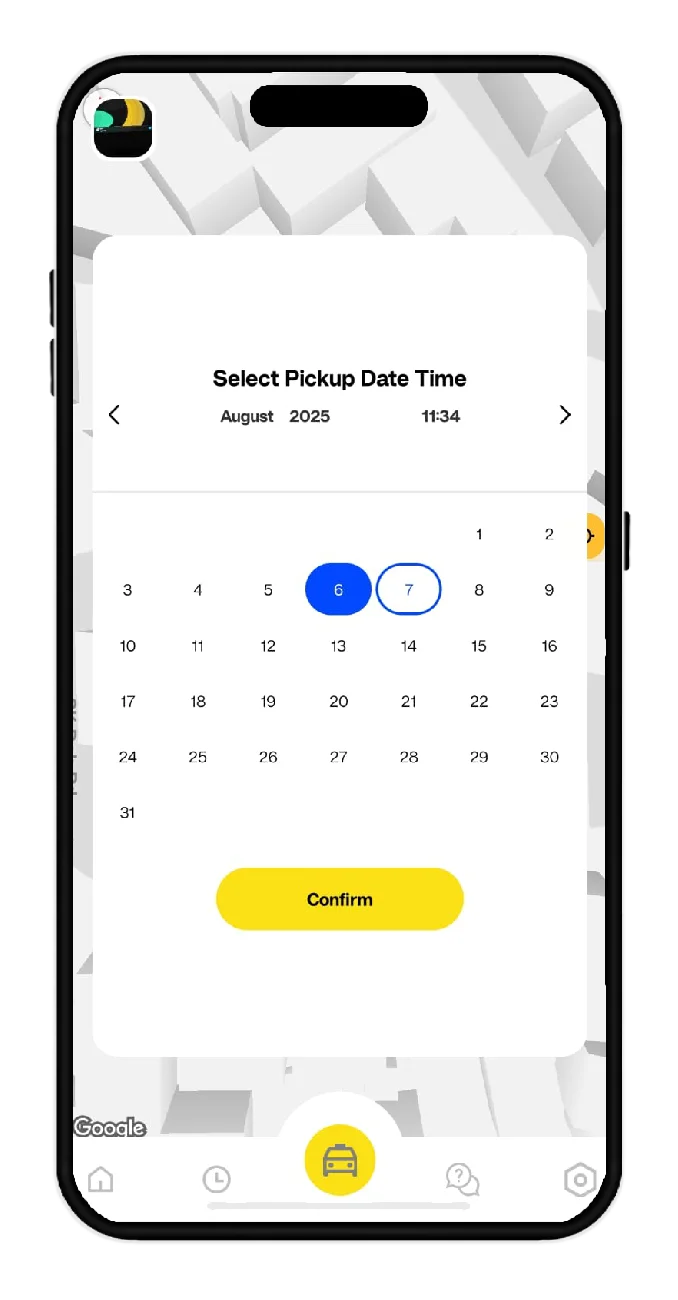Tap the yellow taxi booking button

point(340,1160)
